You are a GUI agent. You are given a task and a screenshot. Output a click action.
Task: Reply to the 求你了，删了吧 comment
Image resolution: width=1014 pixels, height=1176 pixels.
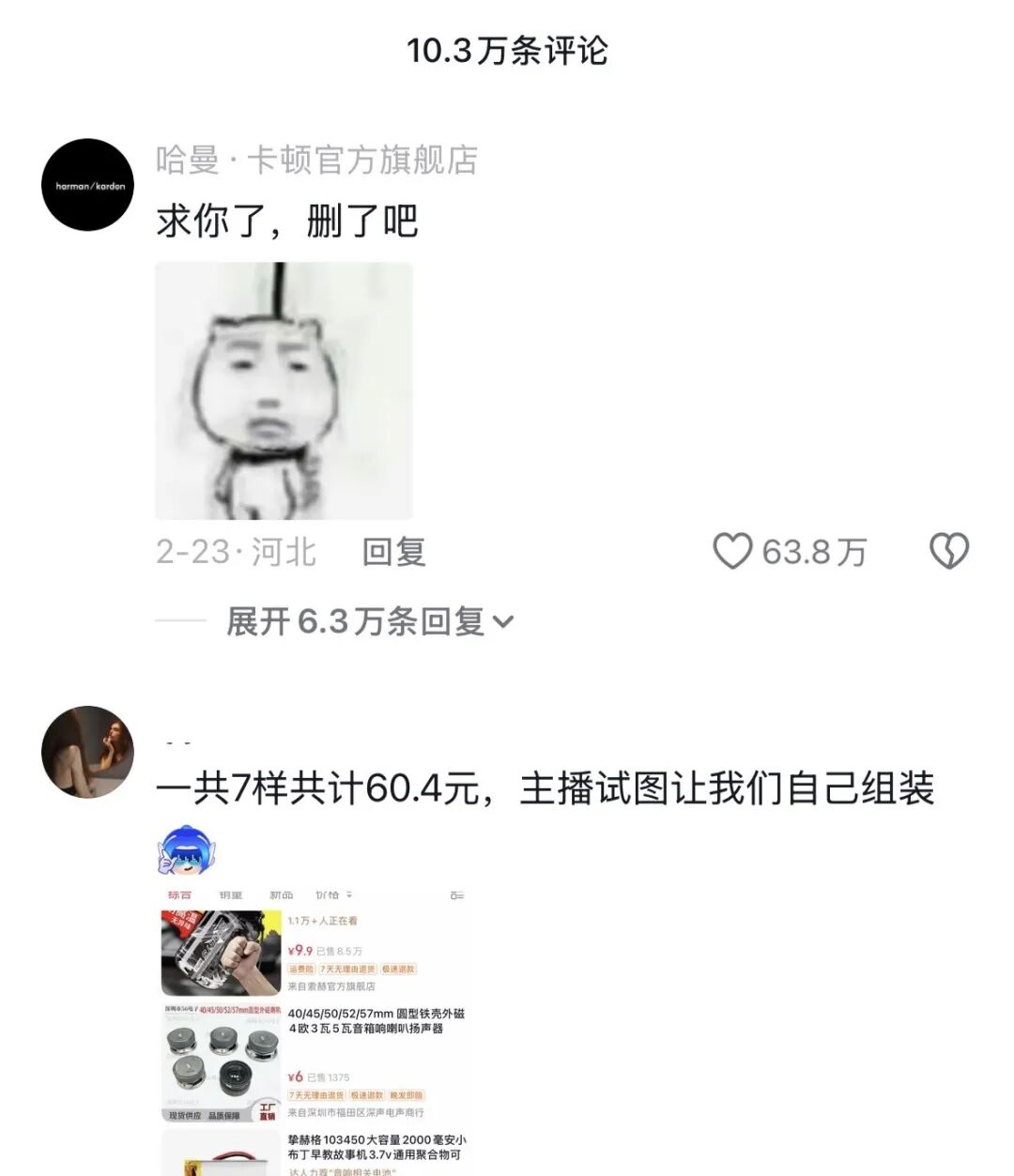pyautogui.click(x=394, y=552)
